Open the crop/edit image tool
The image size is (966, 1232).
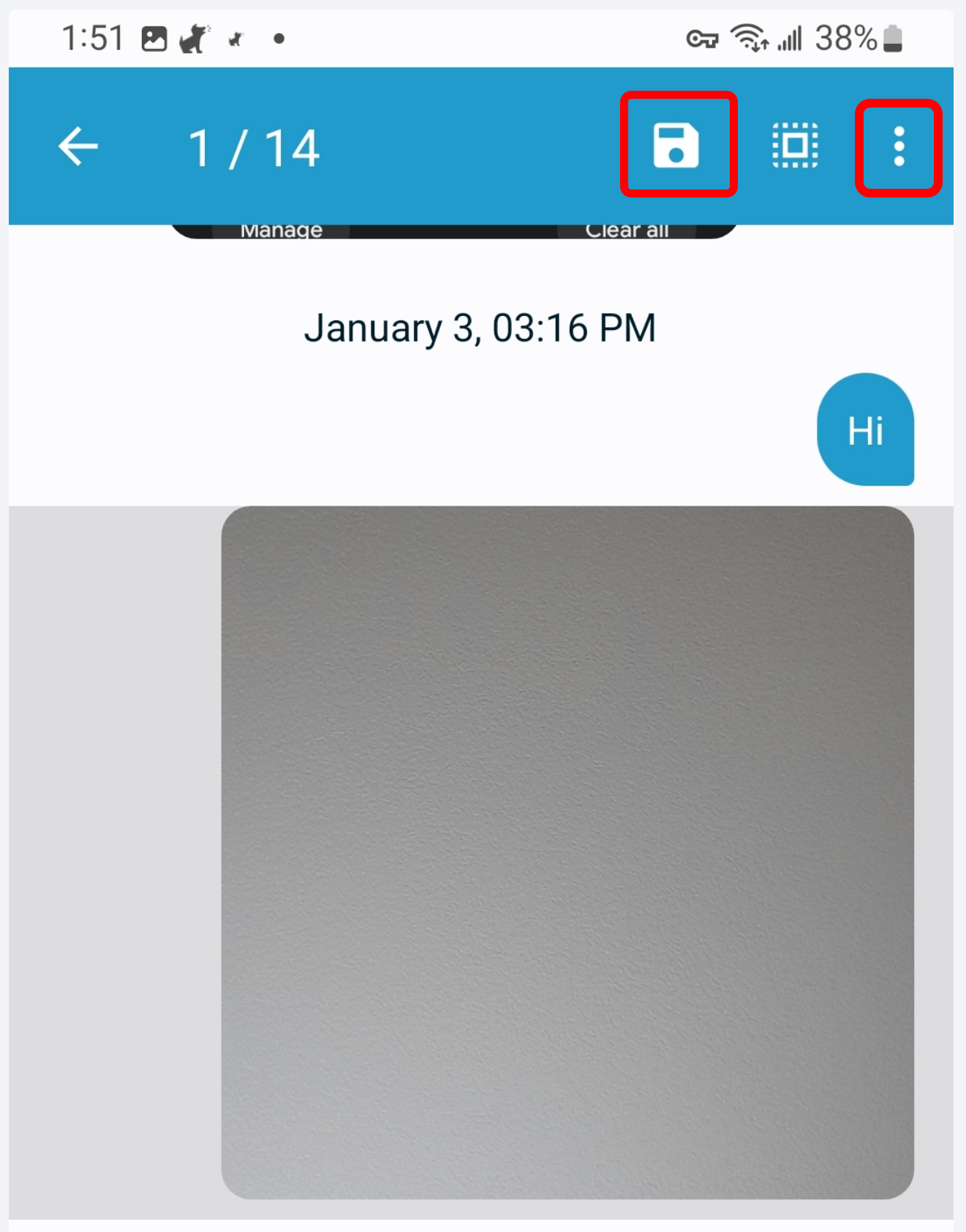[x=795, y=146]
